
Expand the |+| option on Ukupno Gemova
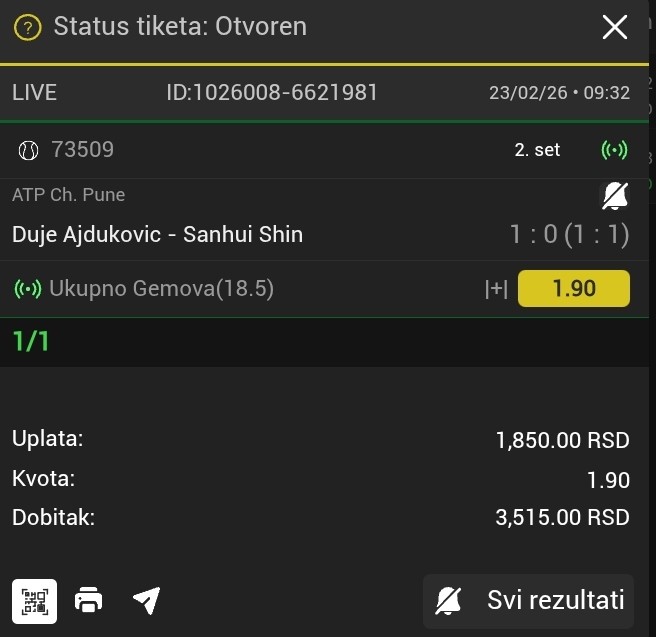coord(496,290)
